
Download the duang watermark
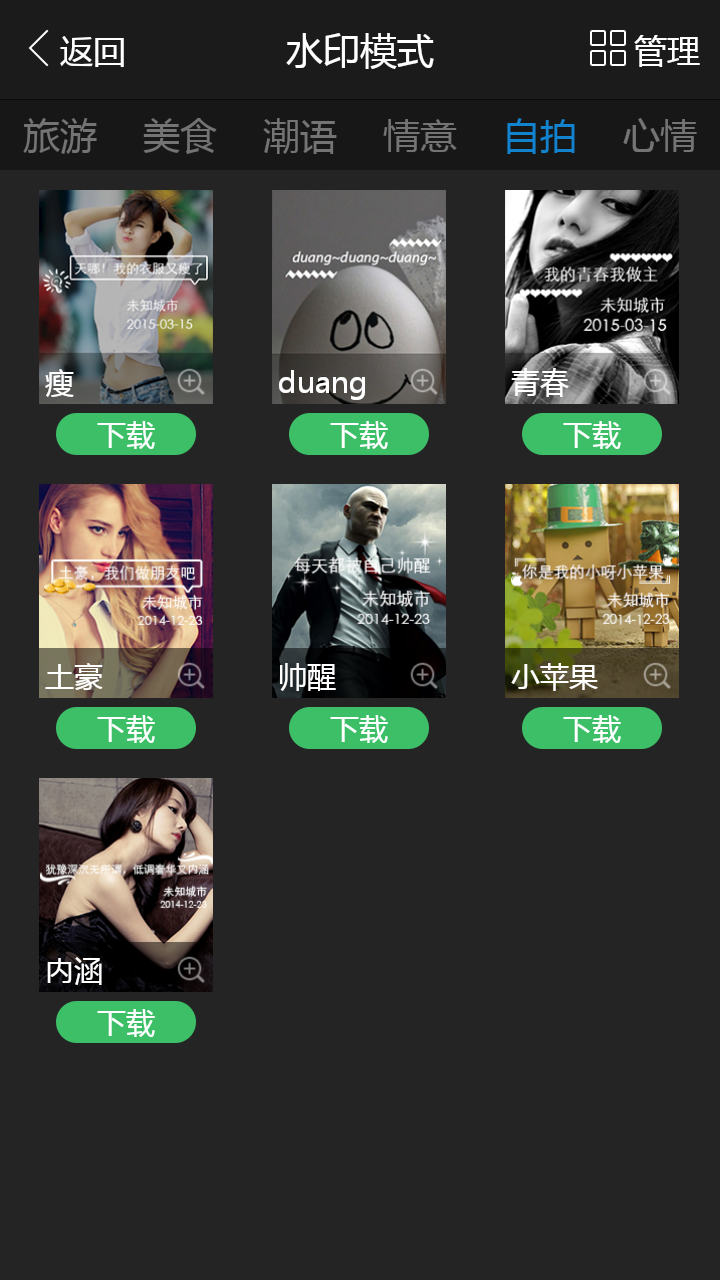(358, 434)
